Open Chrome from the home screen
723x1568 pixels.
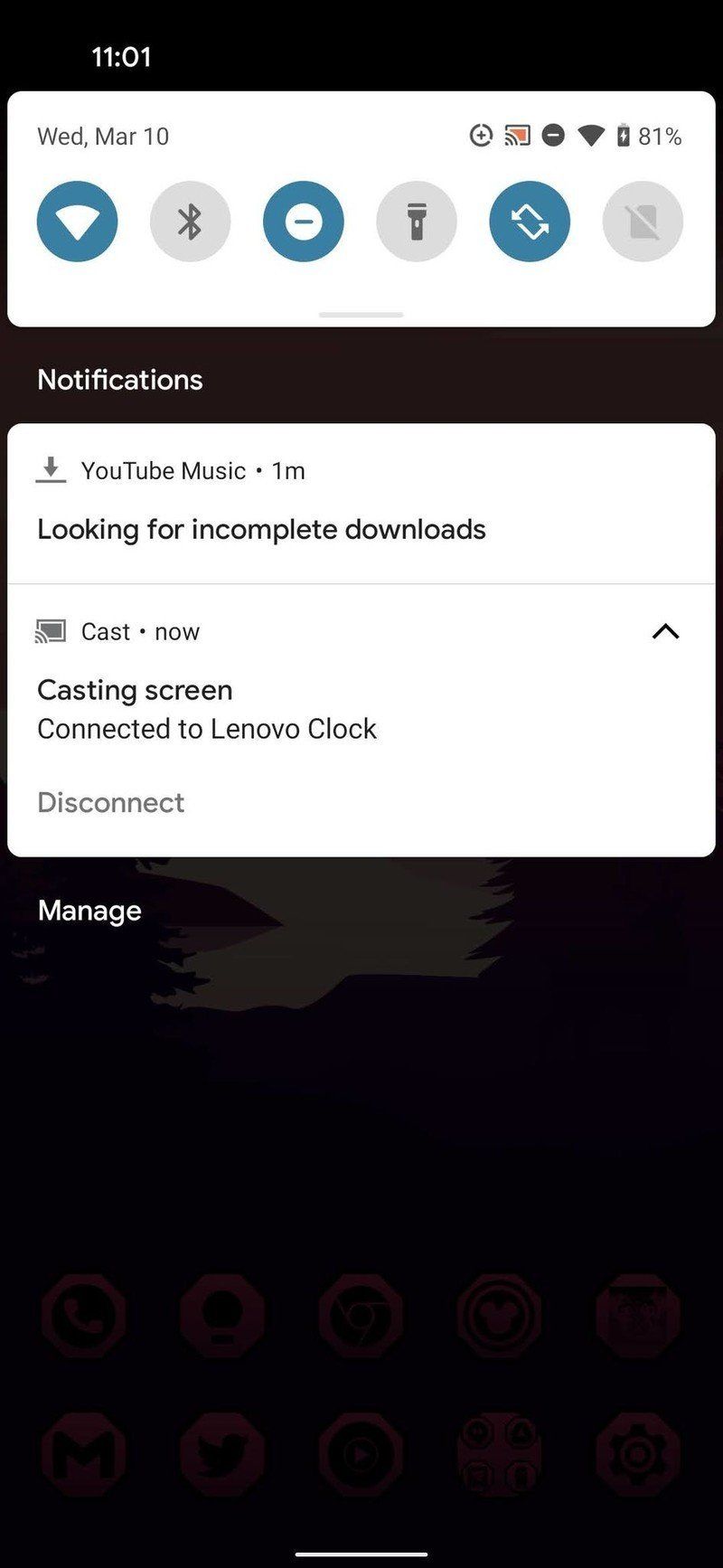point(361,1318)
